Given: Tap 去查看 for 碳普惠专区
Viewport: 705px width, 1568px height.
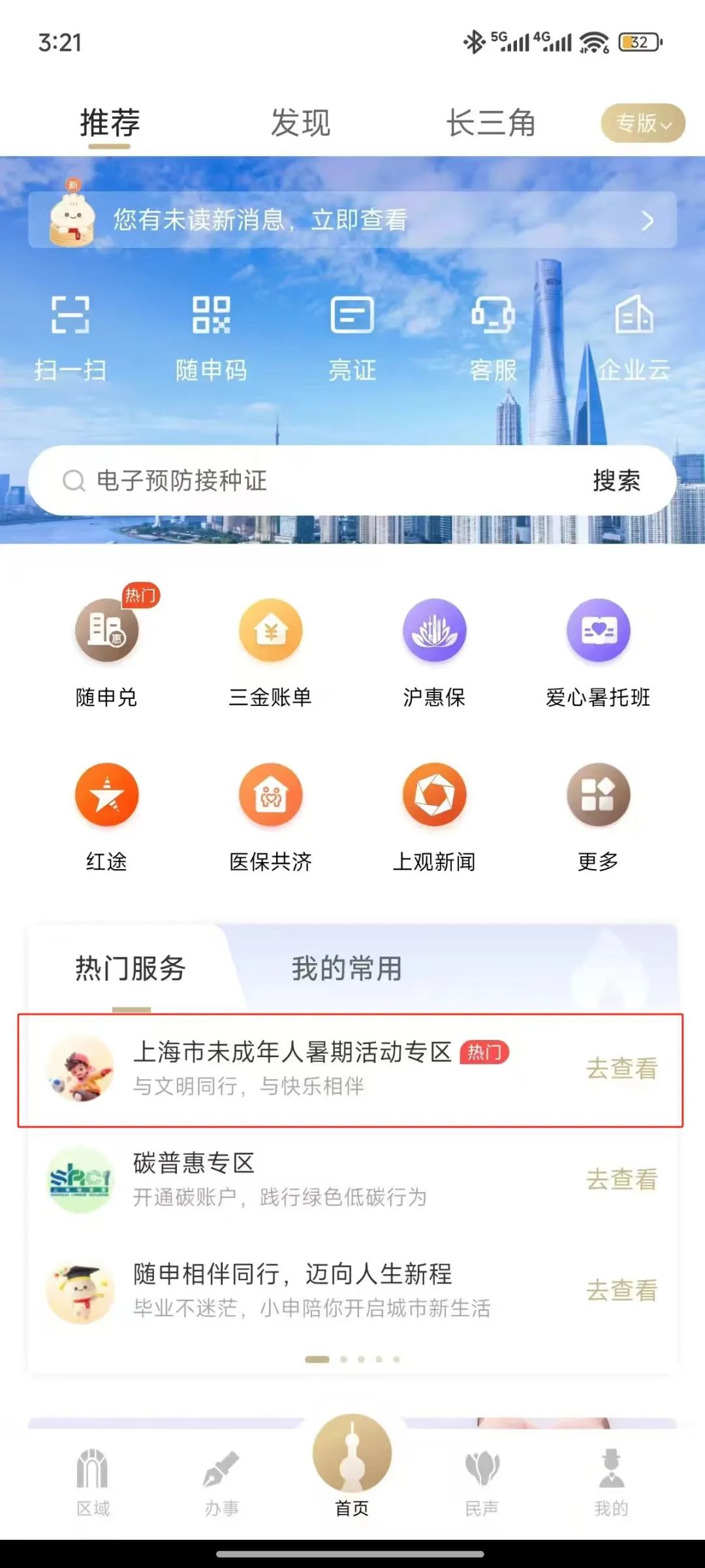Looking at the screenshot, I should pos(621,1180).
